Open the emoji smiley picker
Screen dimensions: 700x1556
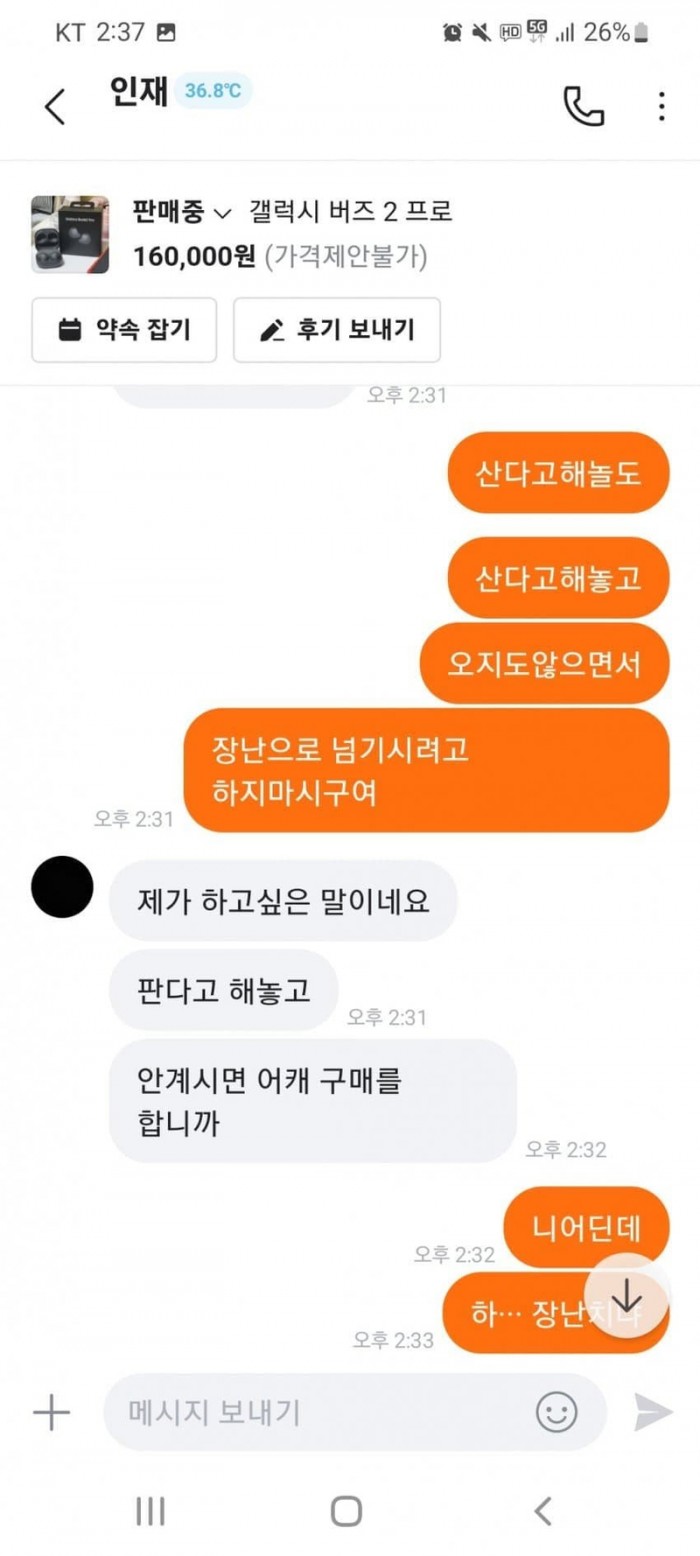pos(557,1412)
